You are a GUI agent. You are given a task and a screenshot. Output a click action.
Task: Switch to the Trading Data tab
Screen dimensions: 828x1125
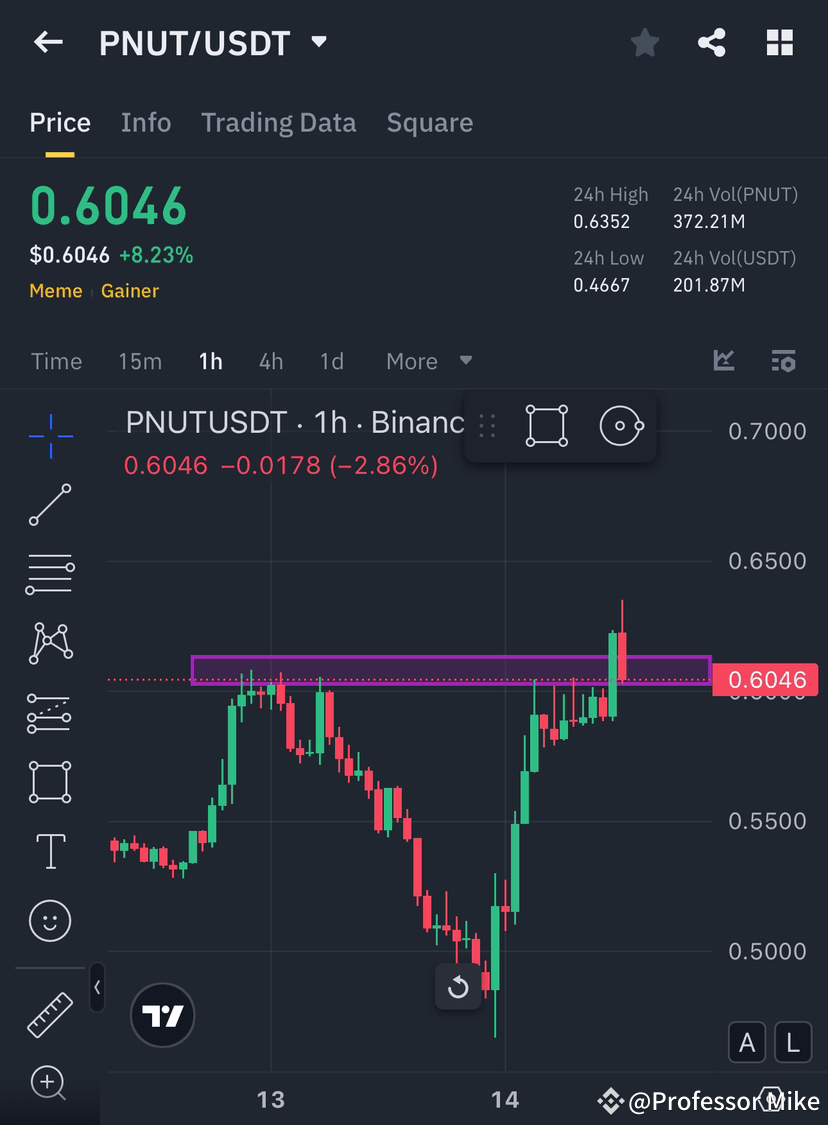278,122
